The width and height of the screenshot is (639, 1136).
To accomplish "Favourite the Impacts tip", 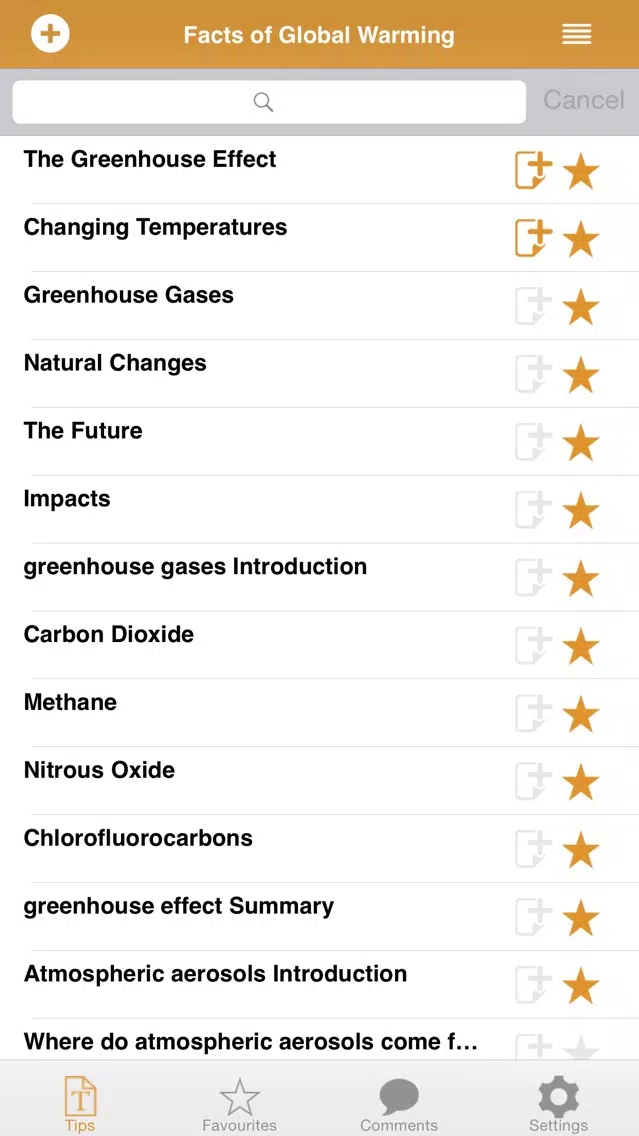I will [x=581, y=511].
